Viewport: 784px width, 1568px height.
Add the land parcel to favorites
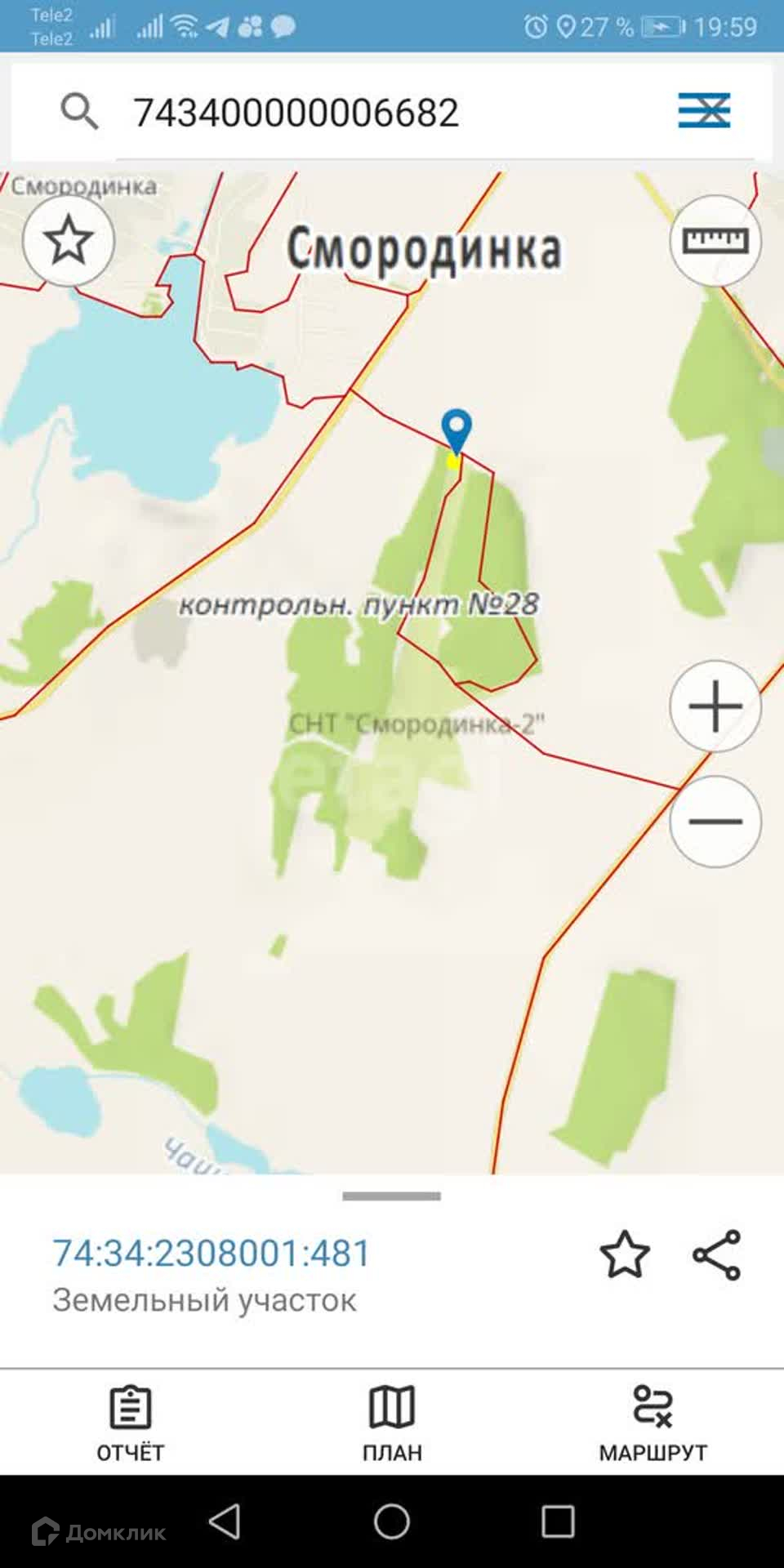(x=625, y=1254)
